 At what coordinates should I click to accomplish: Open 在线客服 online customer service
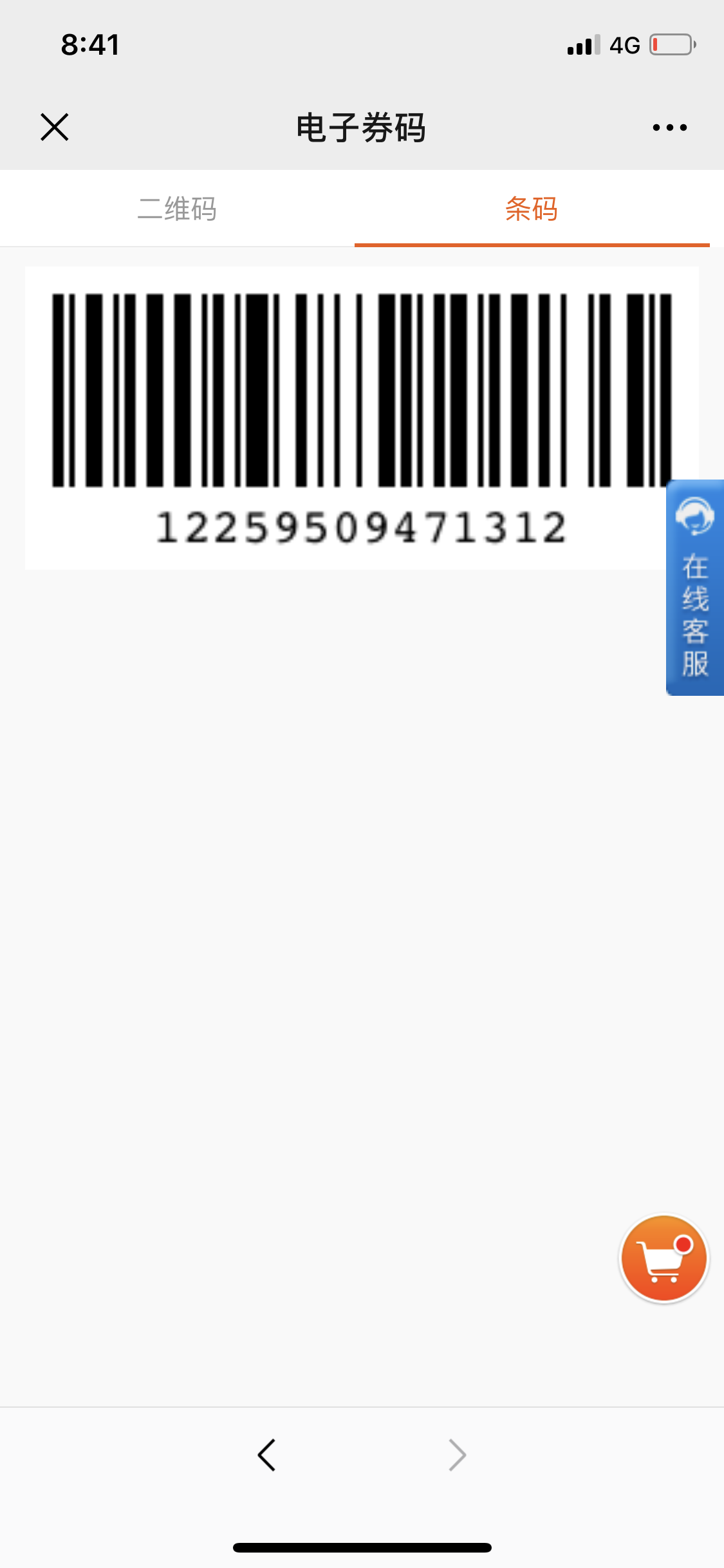[695, 587]
